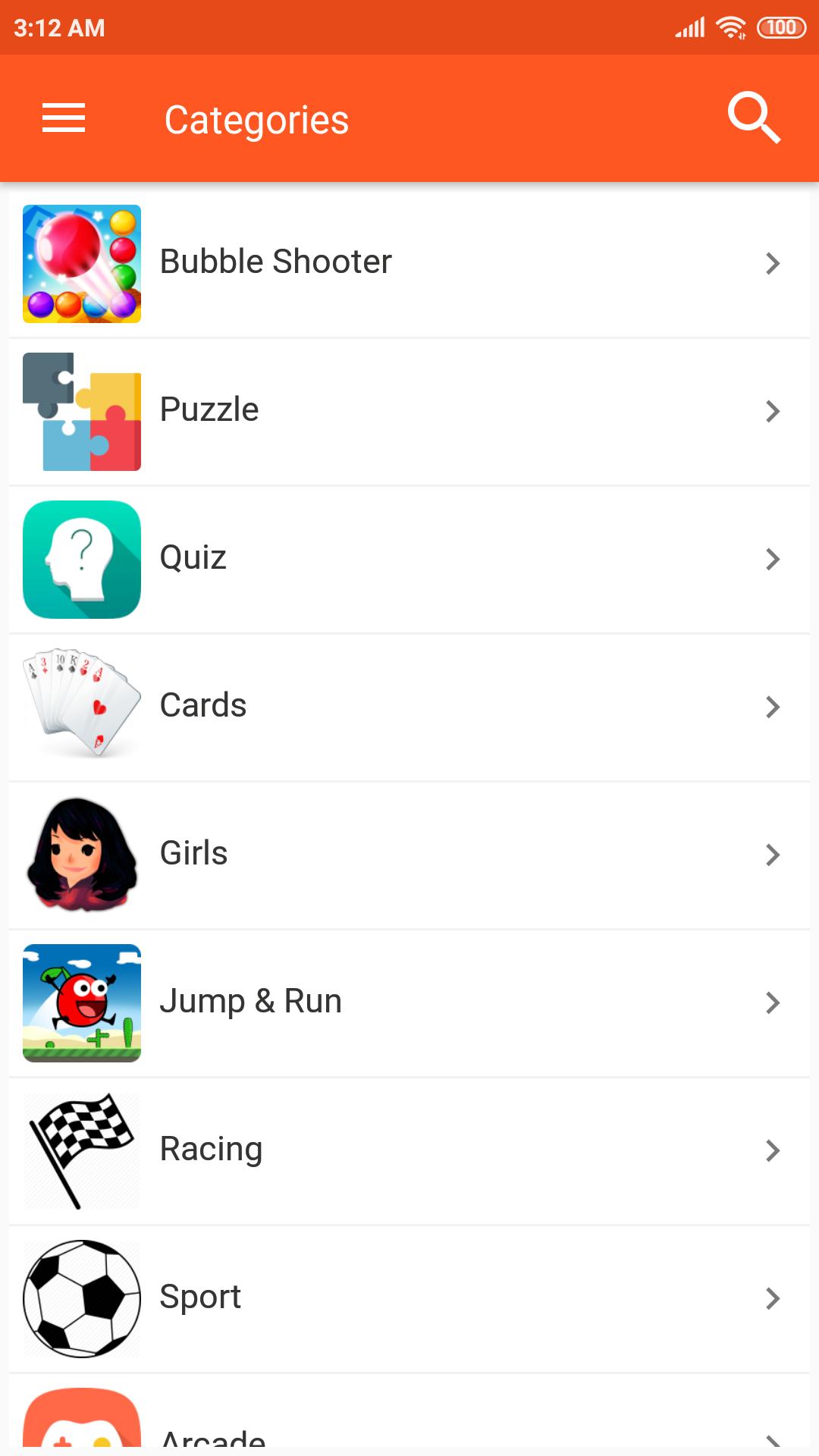Image resolution: width=819 pixels, height=1456 pixels.
Task: Expand the Bubble Shooter category chevron
Action: [x=773, y=263]
